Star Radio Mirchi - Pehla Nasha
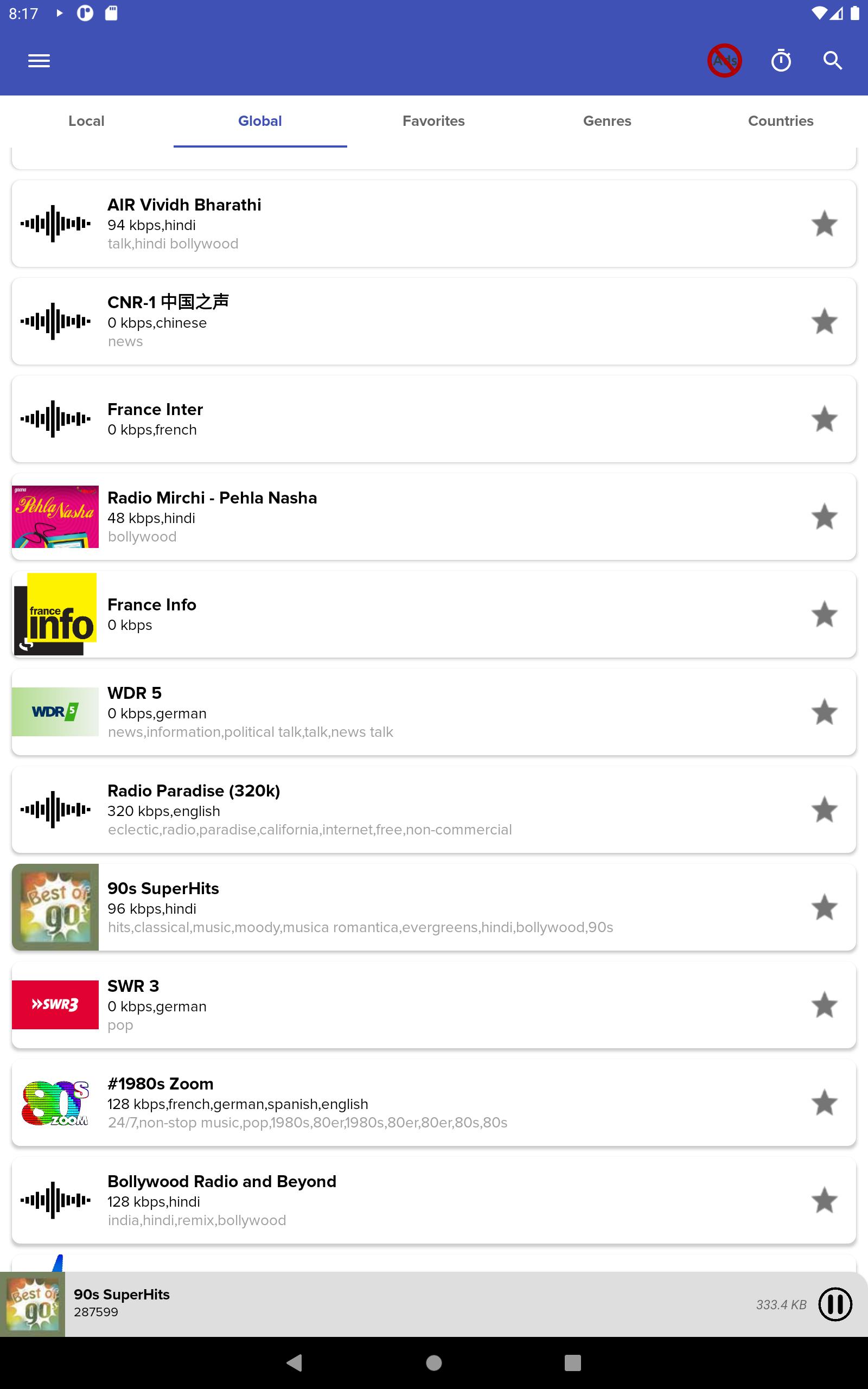 coord(825,516)
